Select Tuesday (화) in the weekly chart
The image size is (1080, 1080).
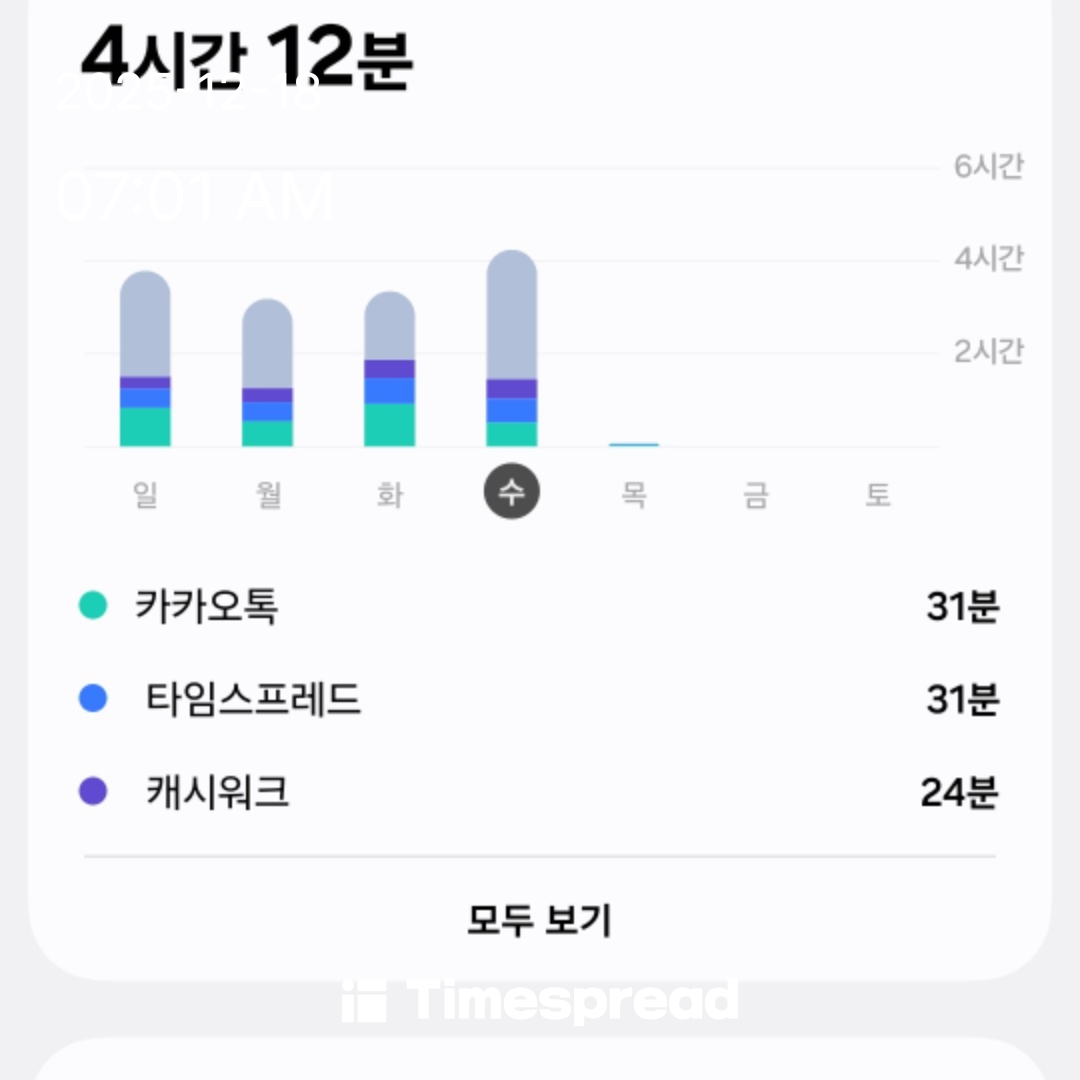point(390,494)
